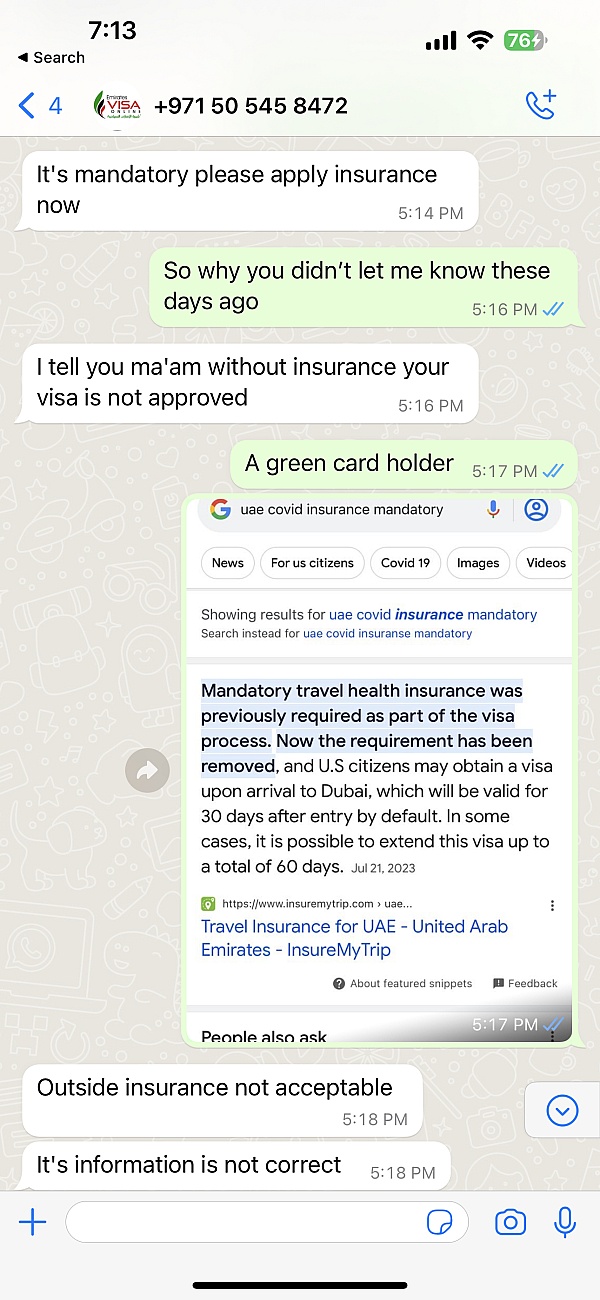
Task: Return to Search via the back shortcut
Action: click(x=50, y=58)
